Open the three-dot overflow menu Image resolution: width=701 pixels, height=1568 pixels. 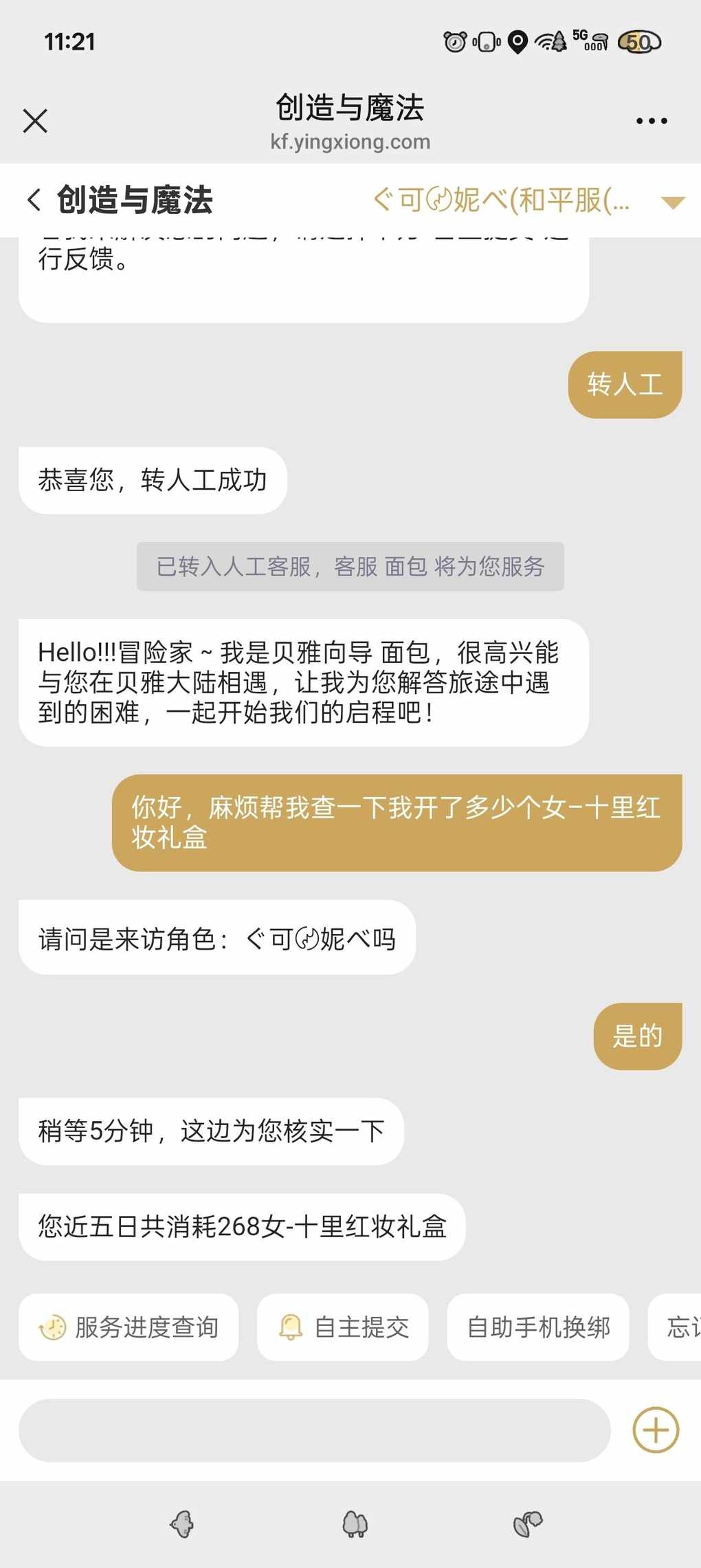click(x=651, y=121)
